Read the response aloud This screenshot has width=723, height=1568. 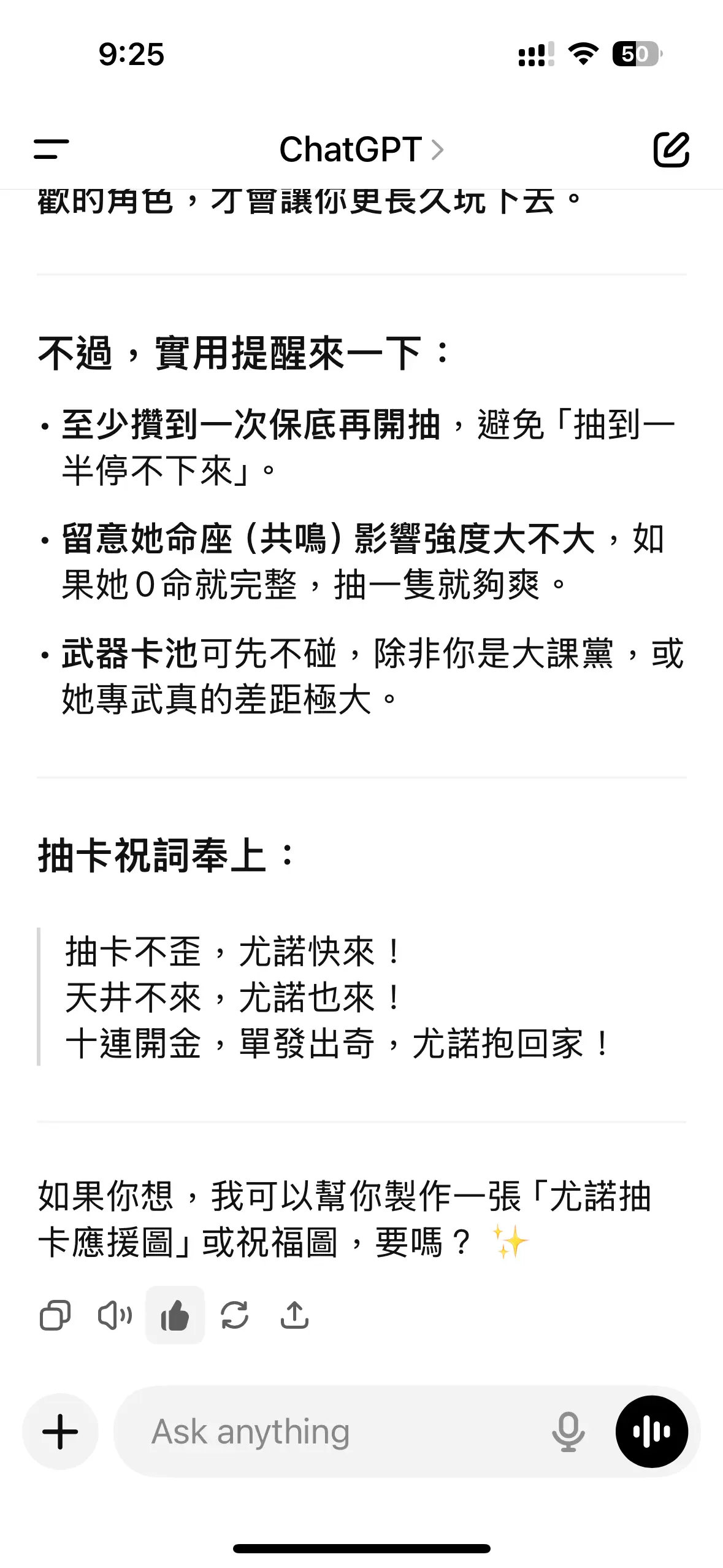[x=115, y=1315]
